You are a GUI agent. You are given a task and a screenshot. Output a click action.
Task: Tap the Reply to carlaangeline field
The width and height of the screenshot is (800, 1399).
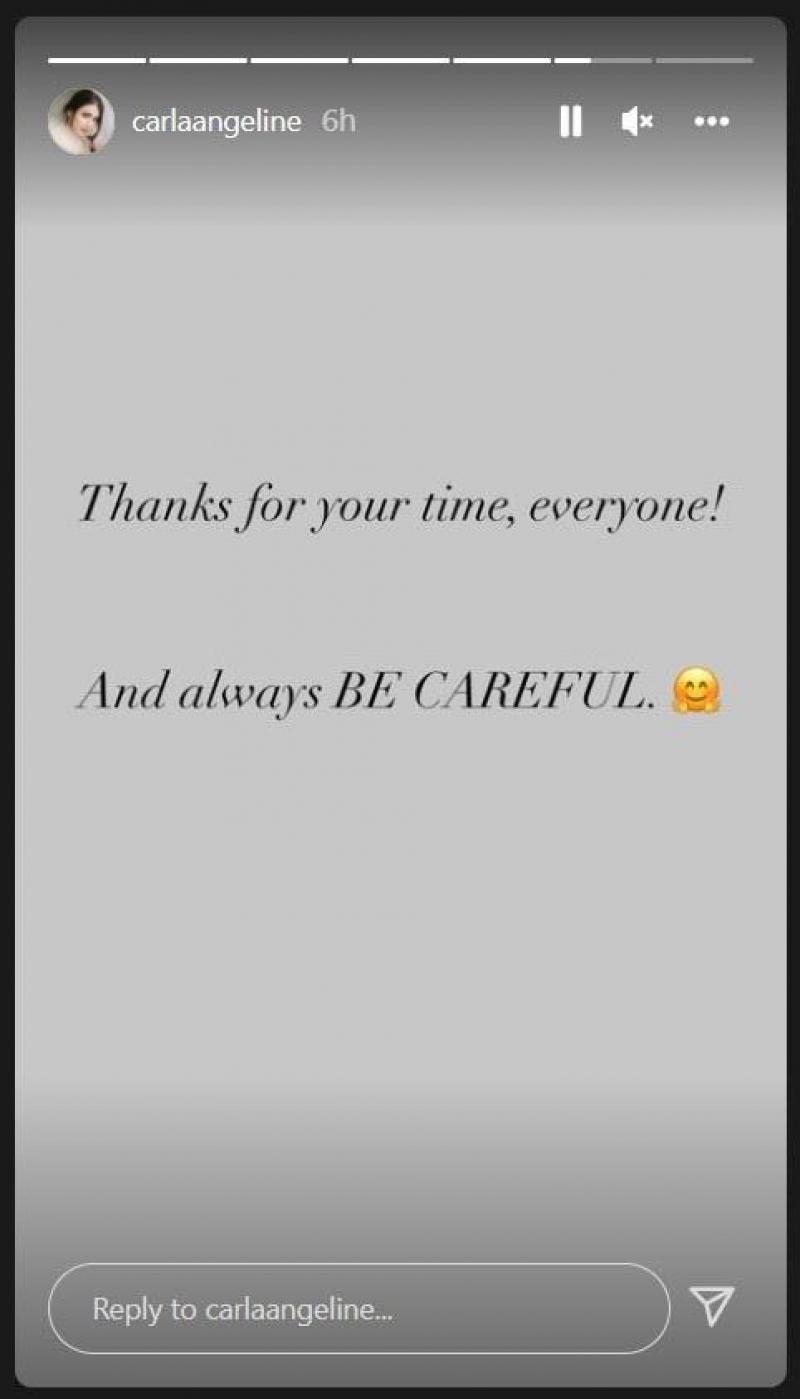pos(358,1309)
